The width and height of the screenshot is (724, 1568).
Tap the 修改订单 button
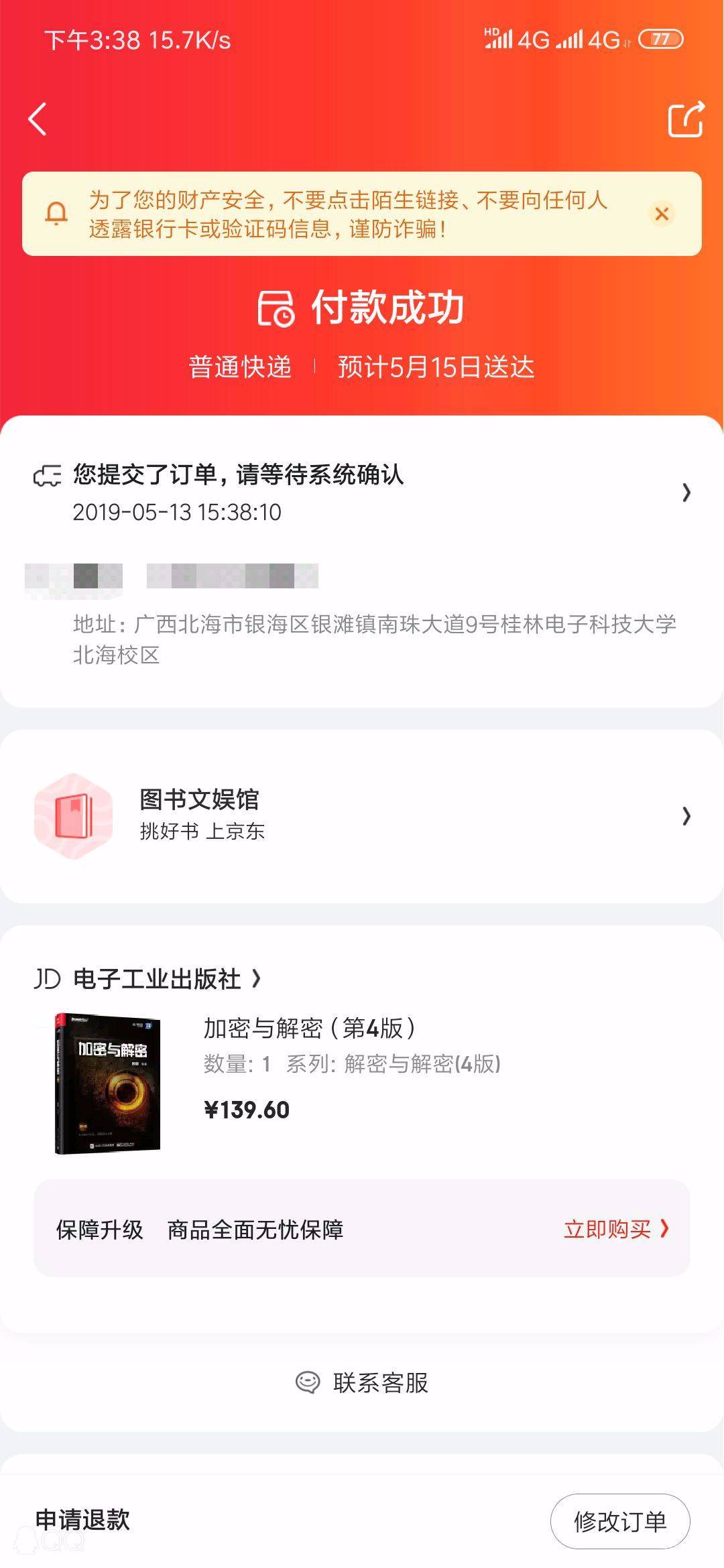click(619, 1521)
